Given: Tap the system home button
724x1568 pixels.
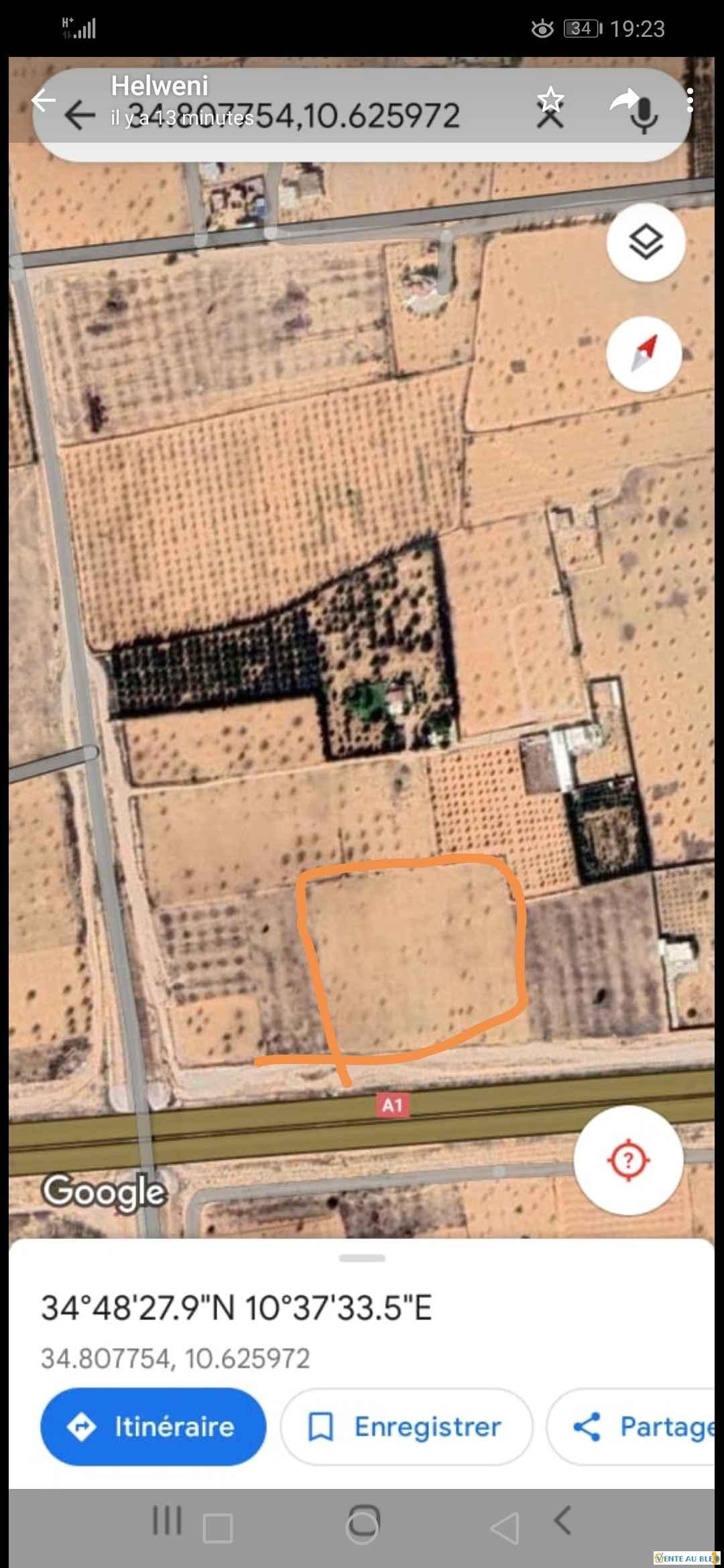Looking at the screenshot, I should [362, 1522].
